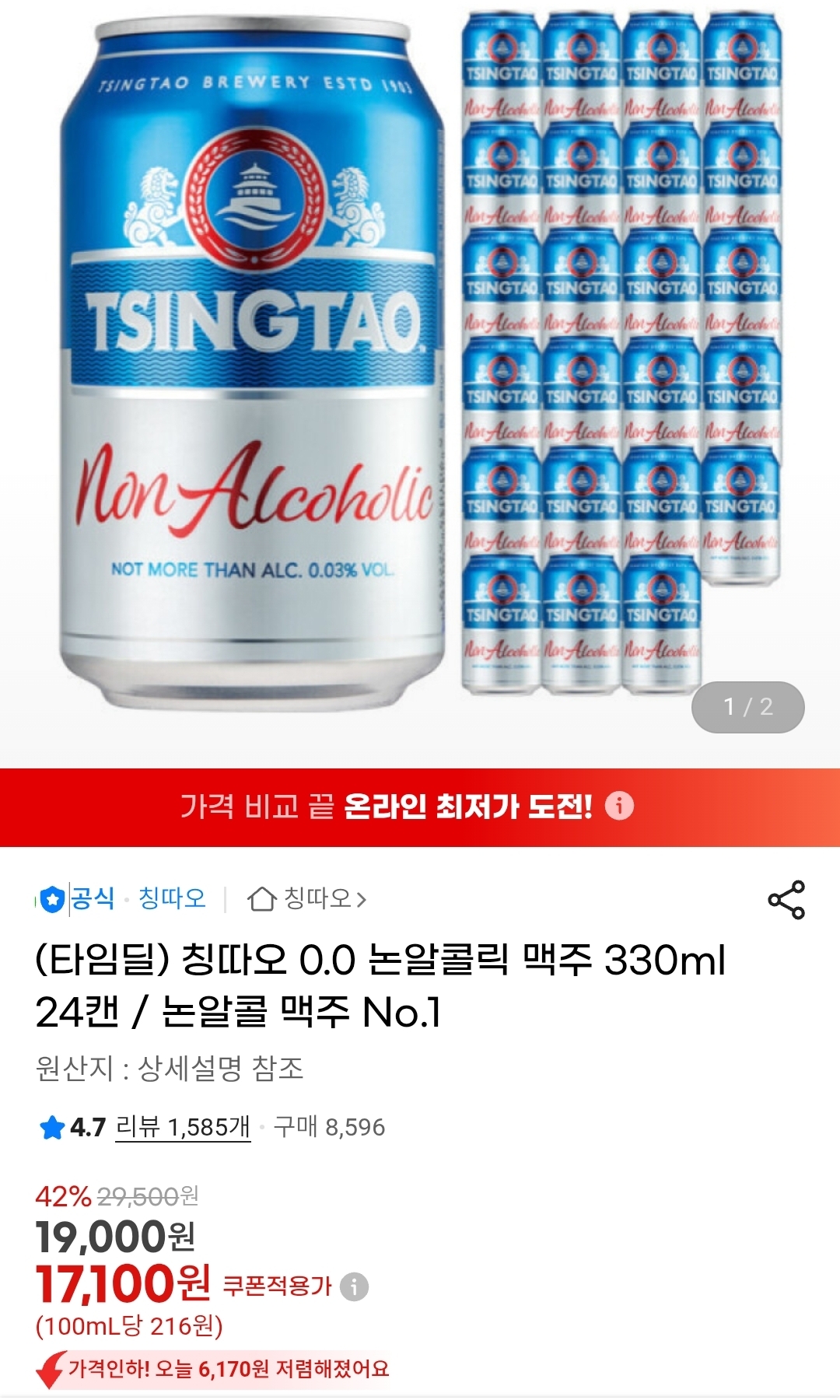Open the 칭따오 brand store link

coord(306,899)
